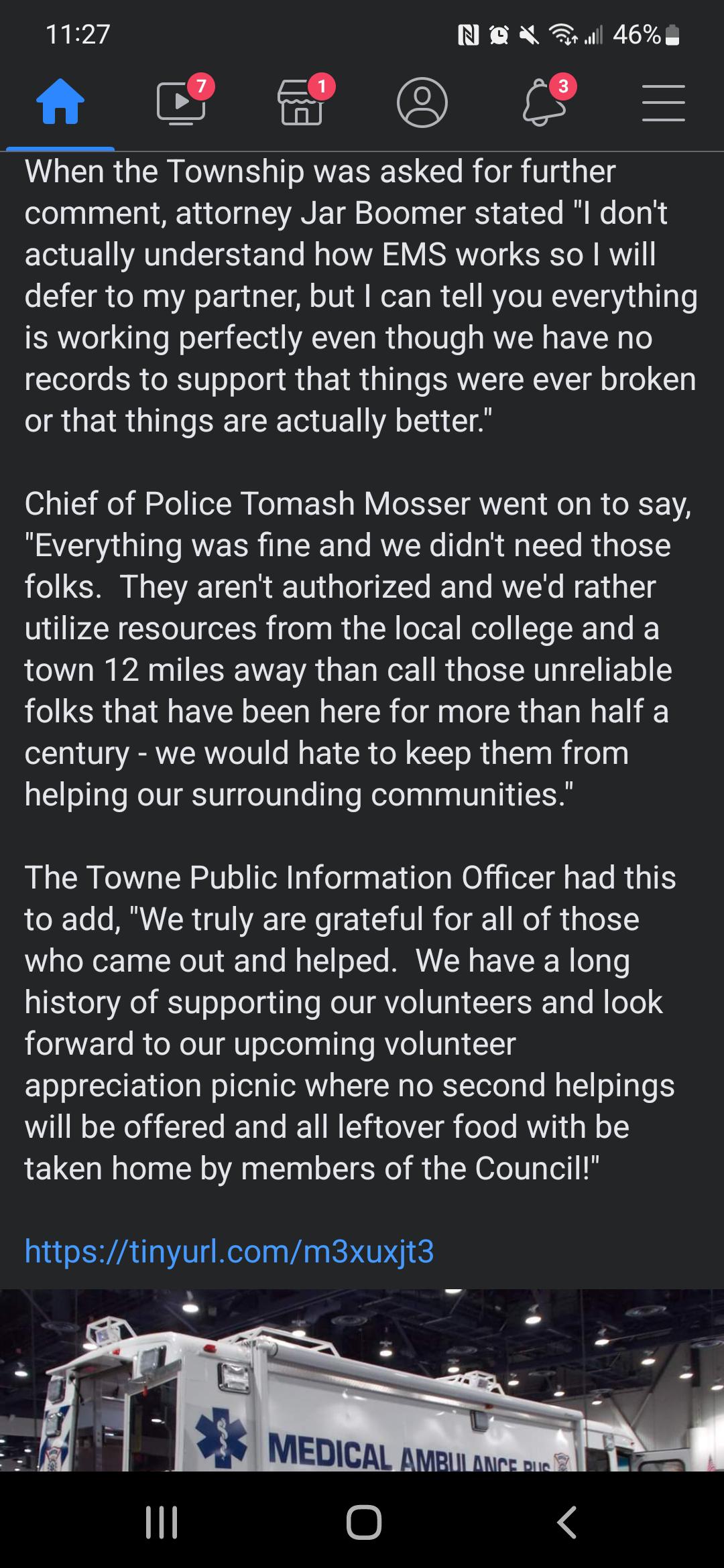This screenshot has width=724, height=1568.
Task: Tap the system back button
Action: coord(566,1522)
